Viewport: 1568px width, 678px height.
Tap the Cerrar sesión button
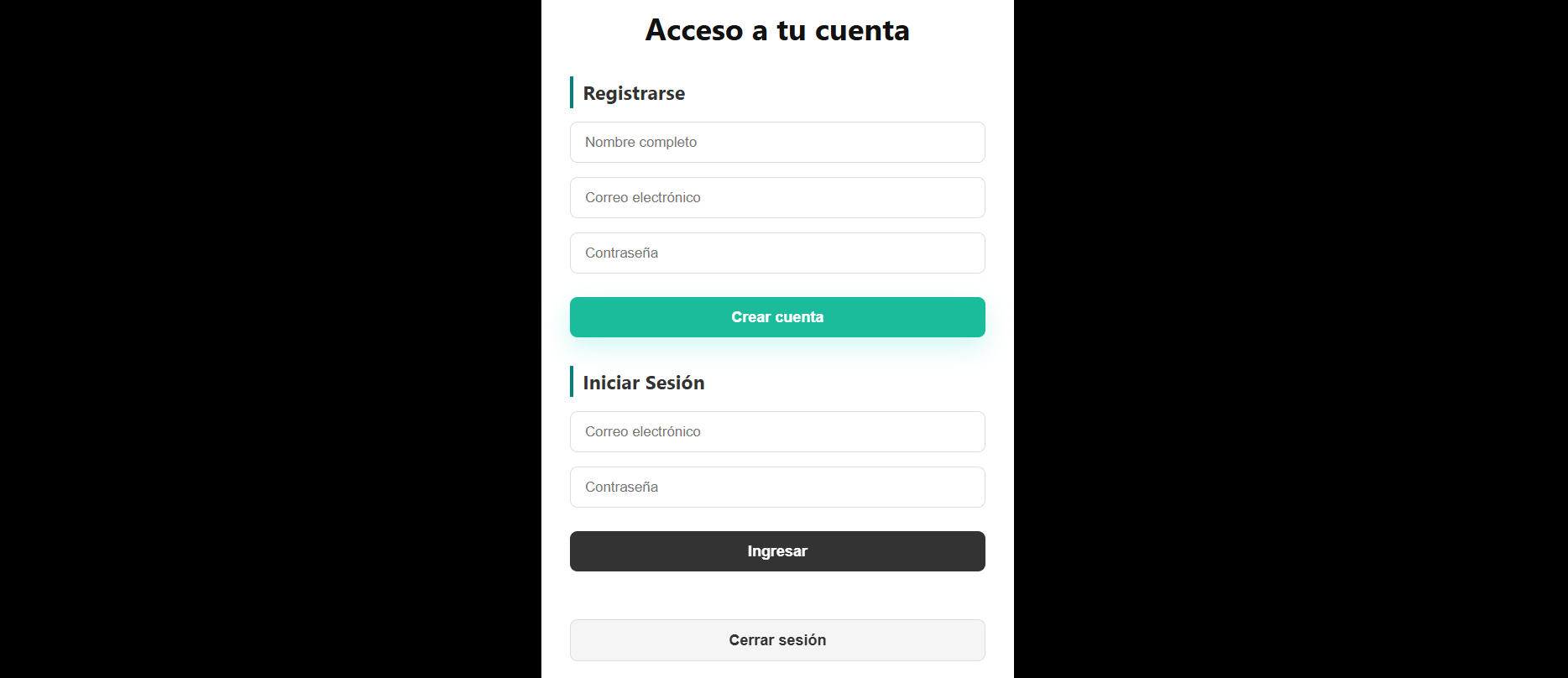tap(777, 640)
